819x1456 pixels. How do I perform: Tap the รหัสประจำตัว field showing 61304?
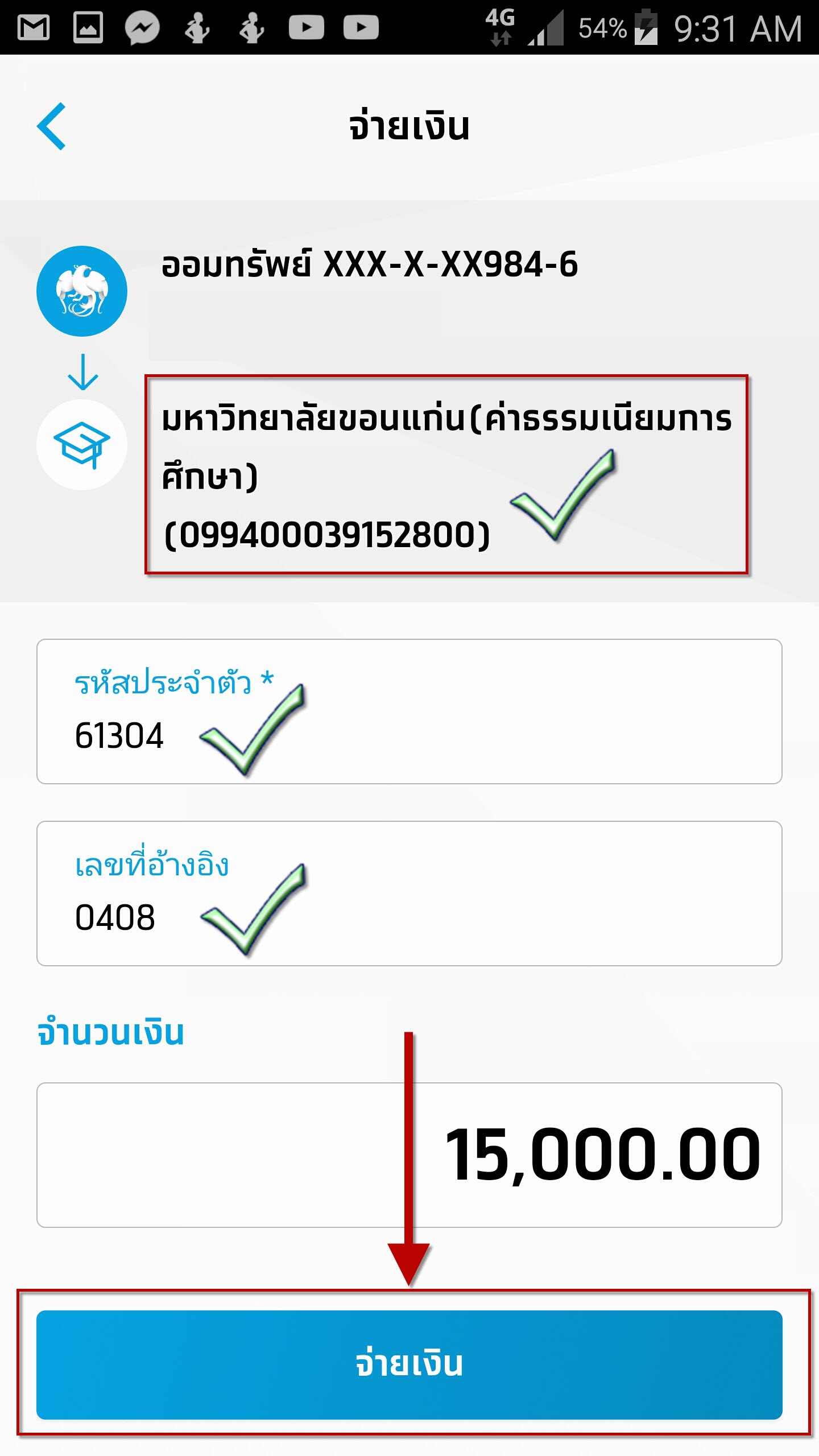(408, 711)
